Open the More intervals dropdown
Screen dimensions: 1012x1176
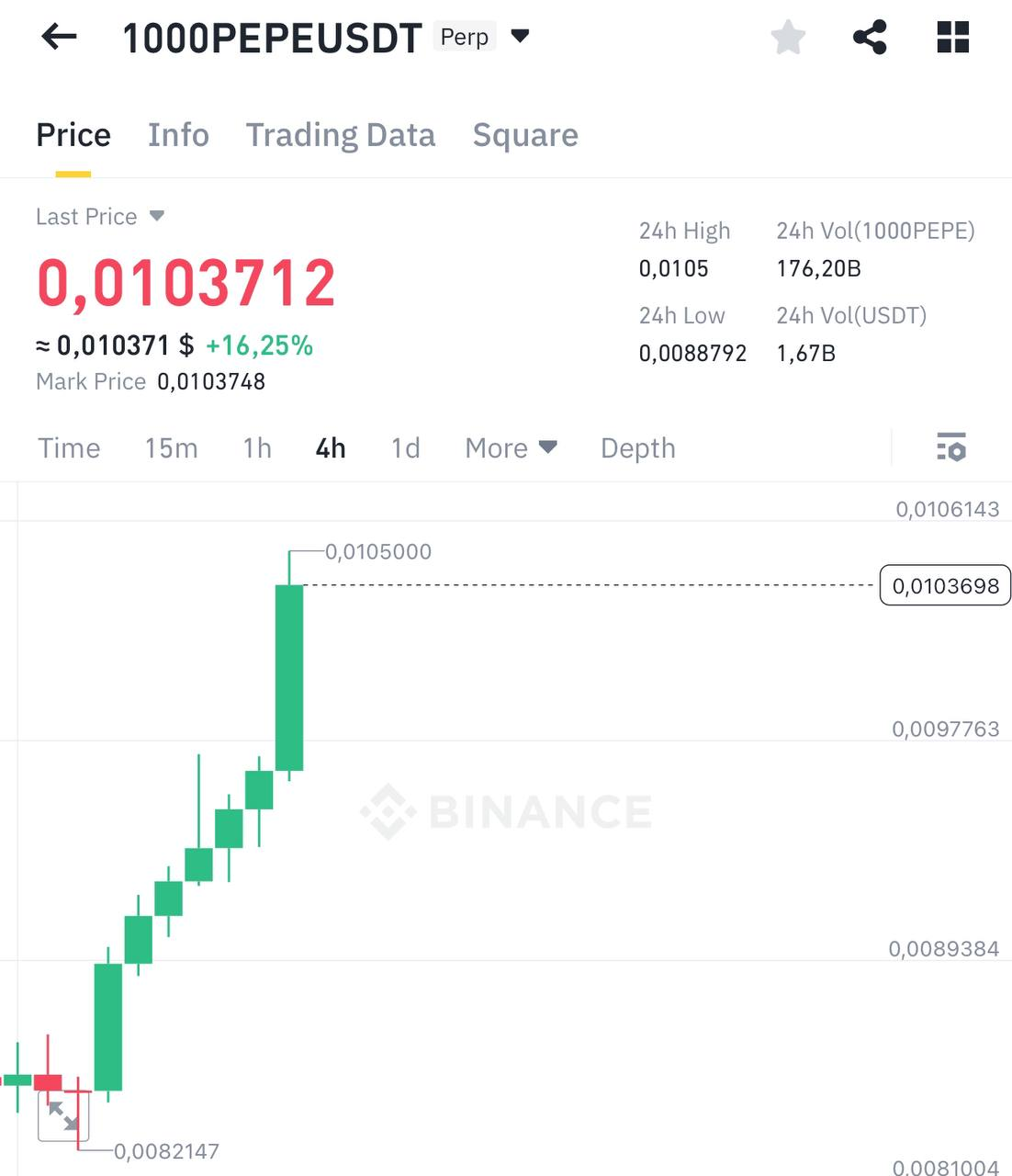511,448
